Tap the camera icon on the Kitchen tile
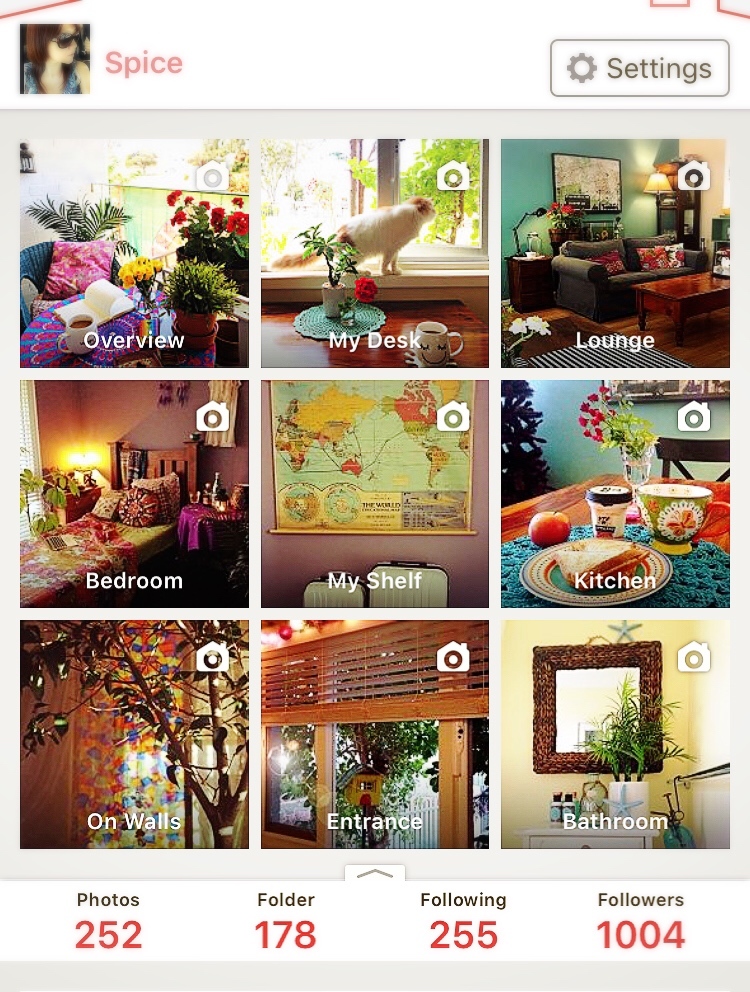 point(693,417)
